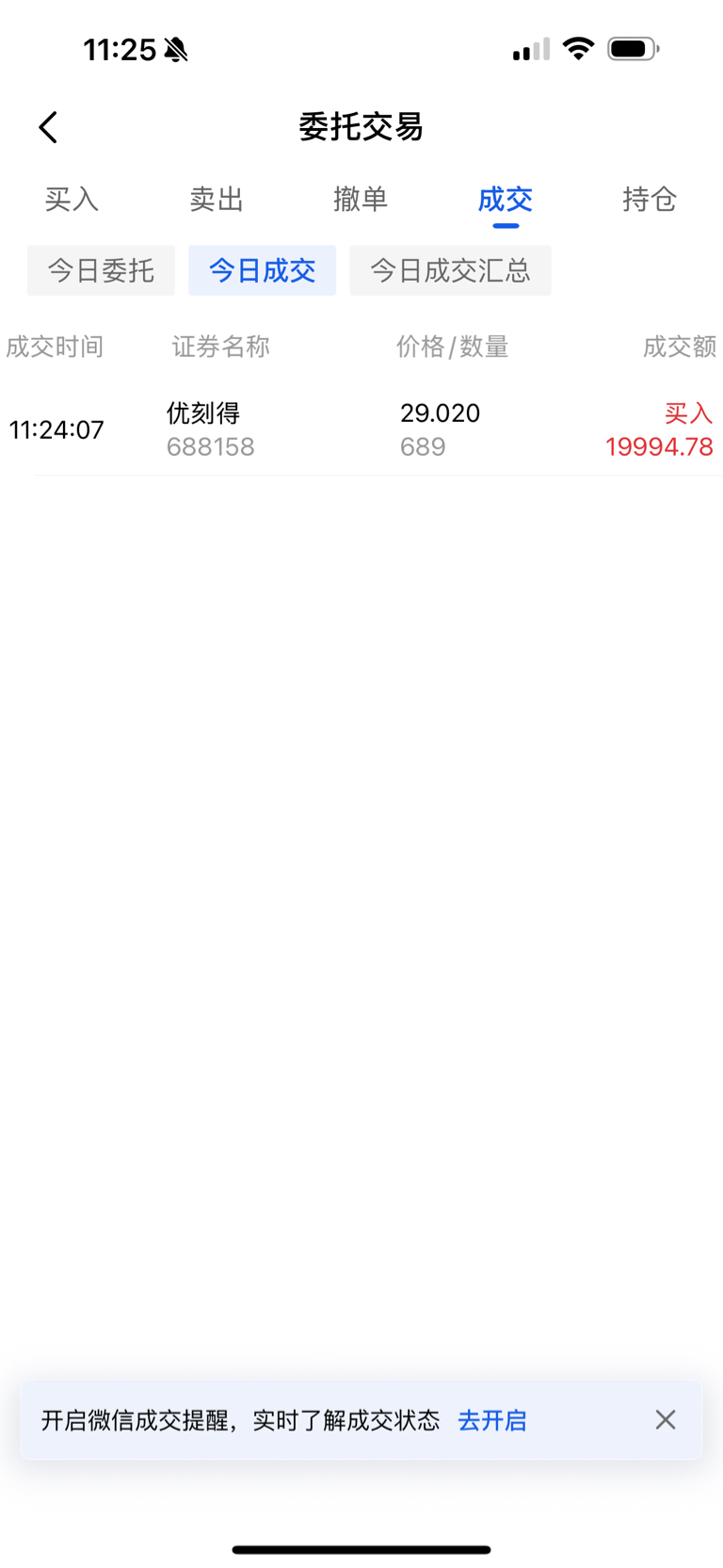
Task: Select the 成交 tab
Action: [x=506, y=200]
